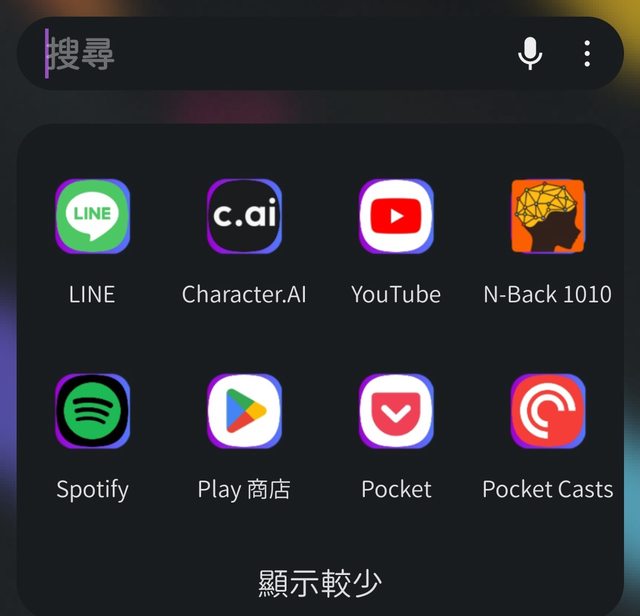Launch Spotify
The height and width of the screenshot is (616, 640).
[x=92, y=411]
